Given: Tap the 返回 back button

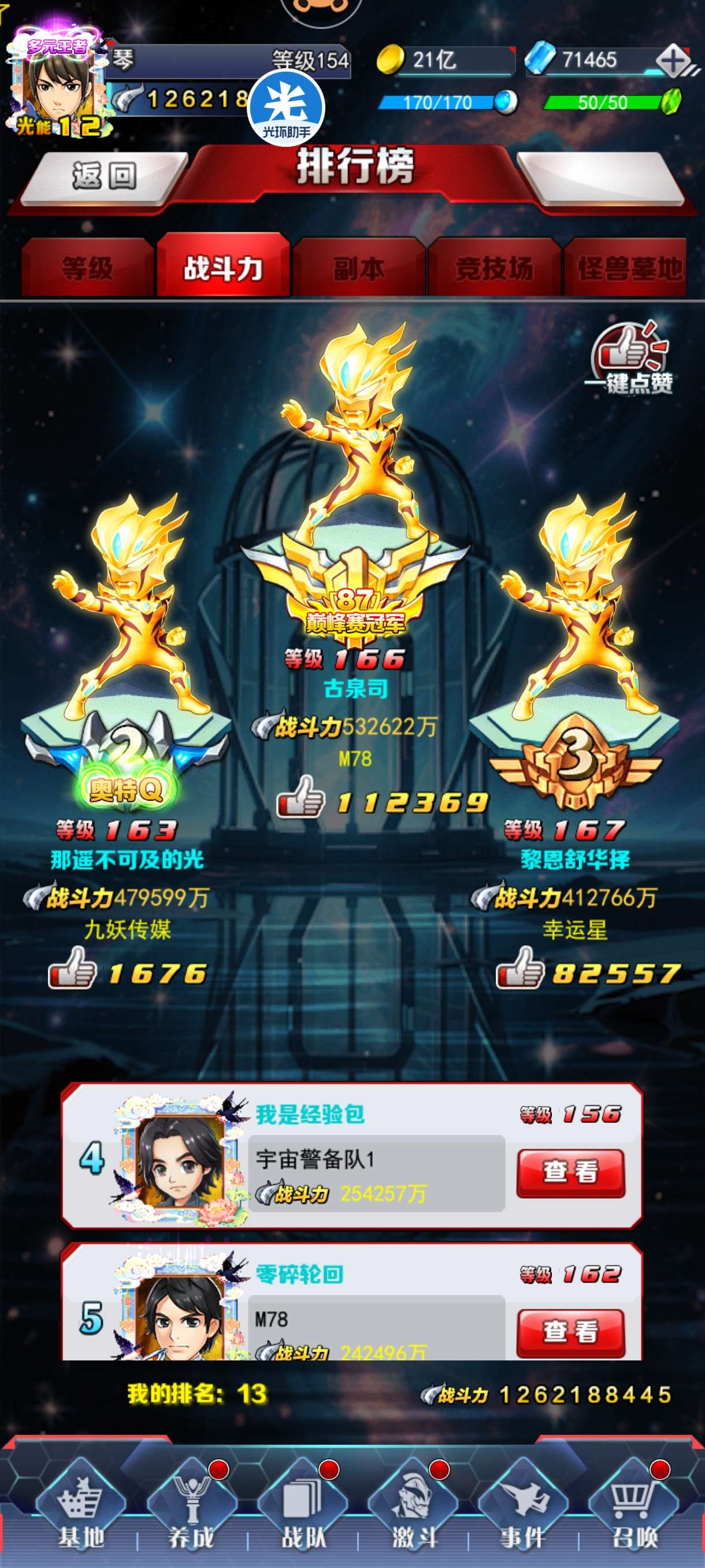Looking at the screenshot, I should (x=105, y=176).
